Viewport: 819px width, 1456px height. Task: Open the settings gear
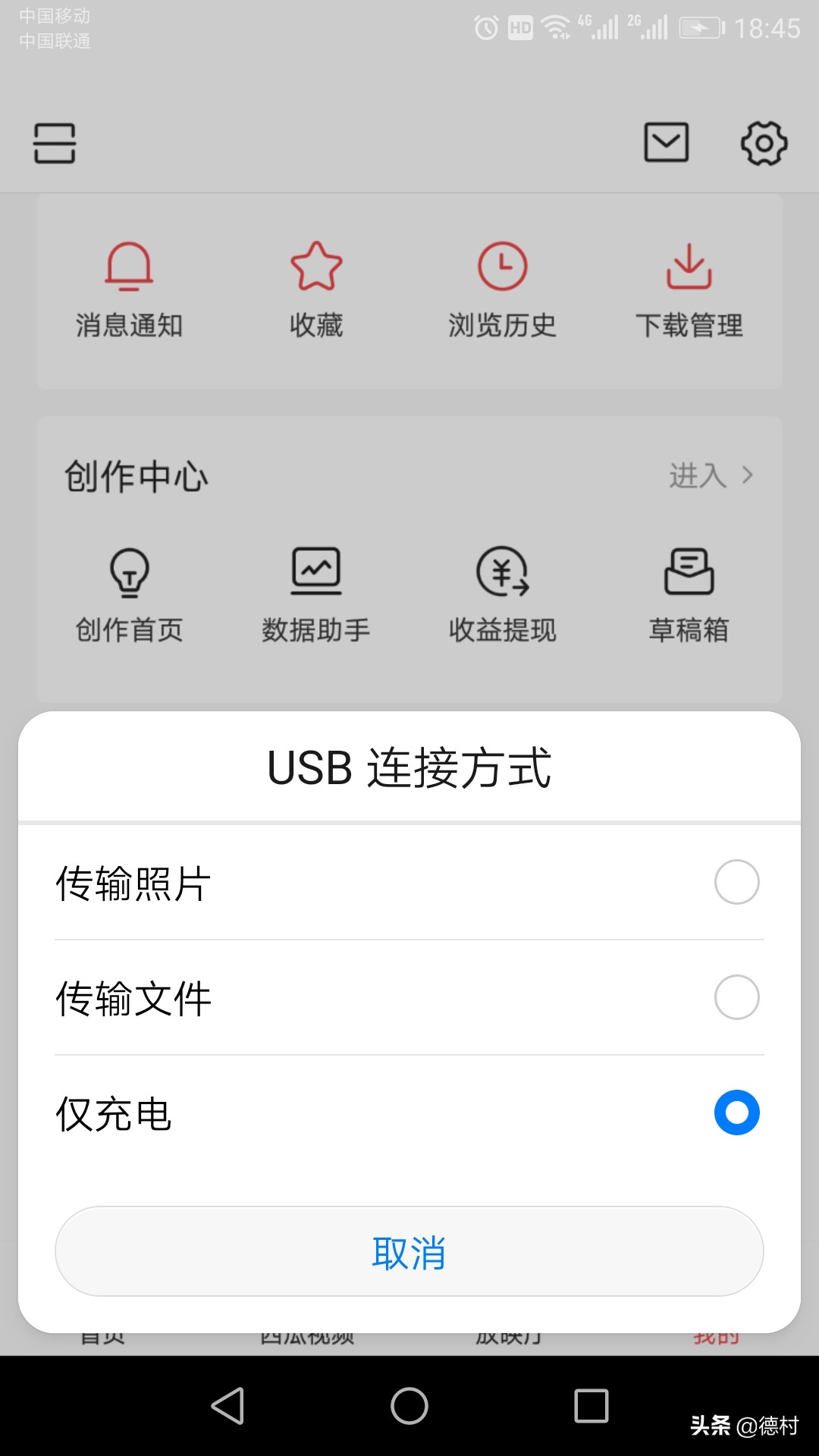(764, 143)
